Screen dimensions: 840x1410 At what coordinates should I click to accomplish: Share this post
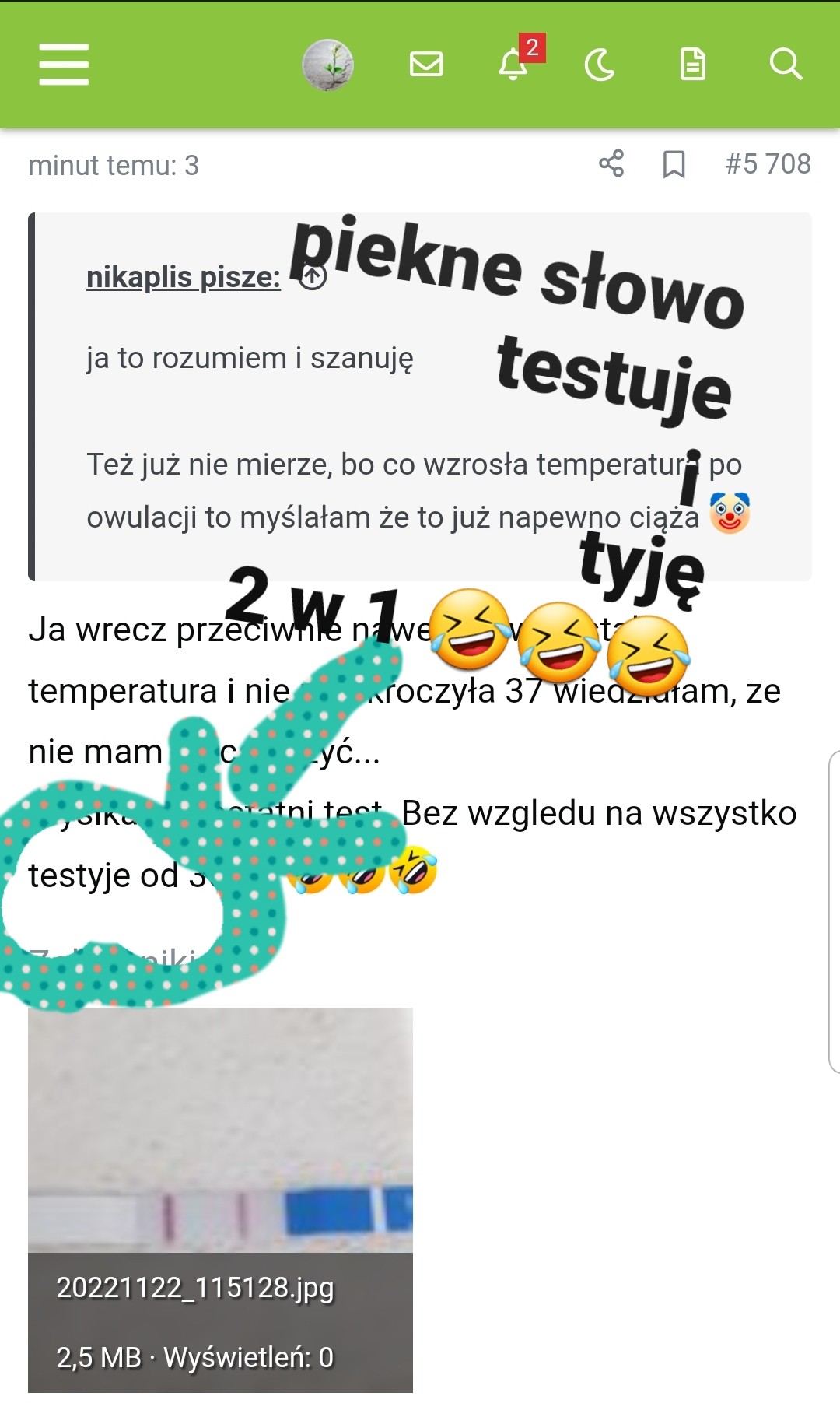click(611, 163)
